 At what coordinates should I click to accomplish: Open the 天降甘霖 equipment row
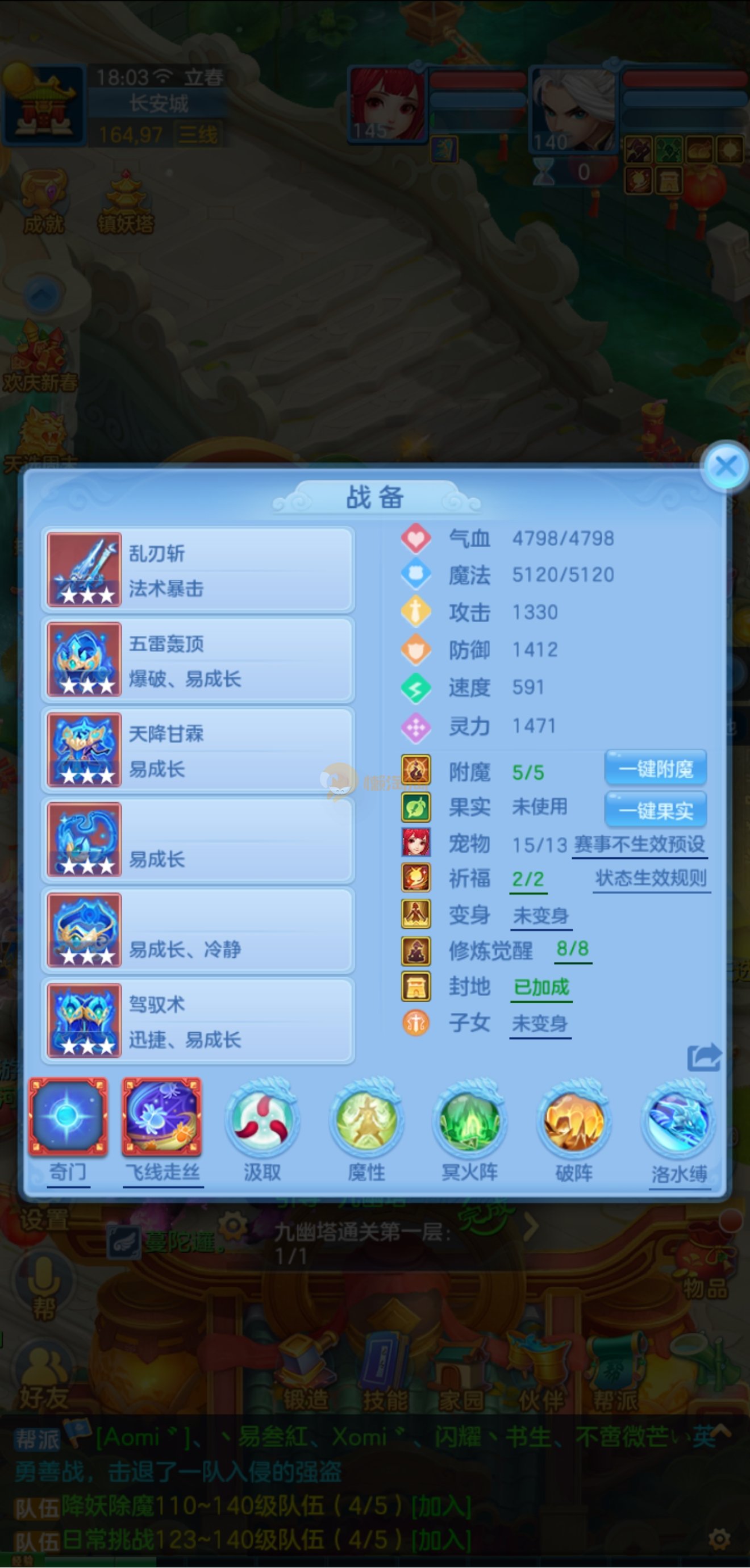pyautogui.click(x=198, y=750)
